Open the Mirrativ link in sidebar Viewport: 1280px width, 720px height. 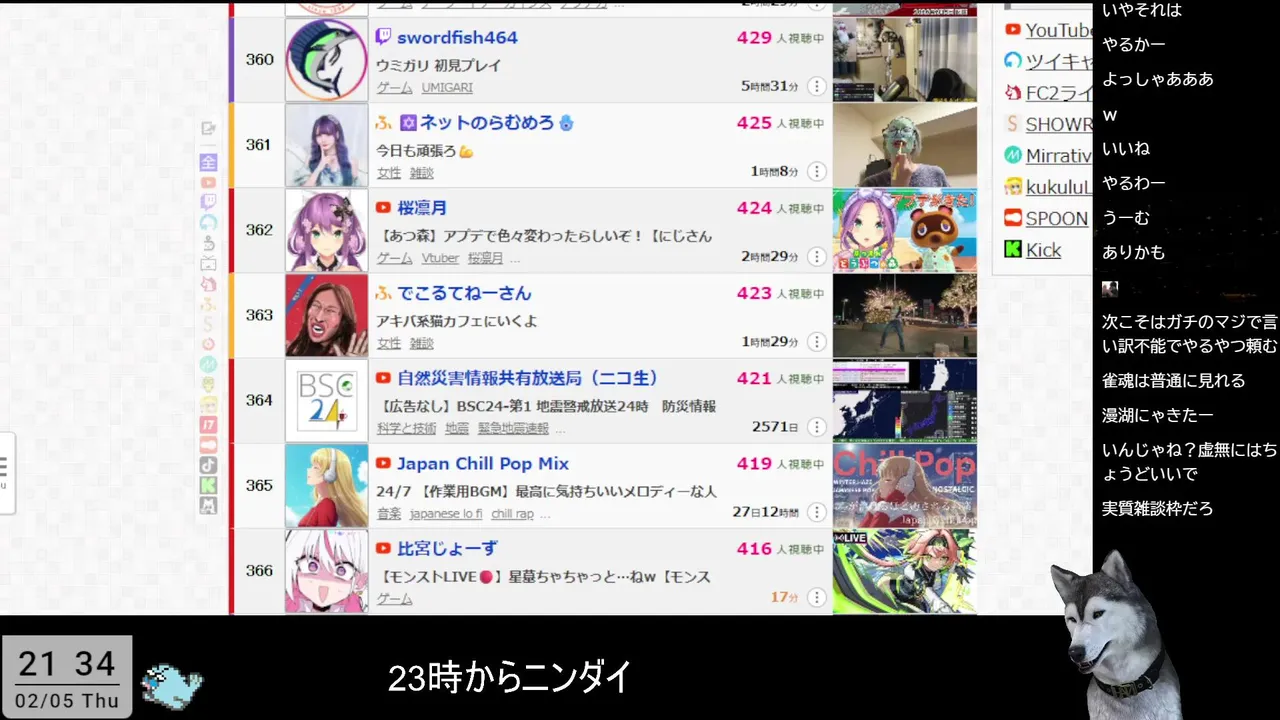(x=1057, y=156)
